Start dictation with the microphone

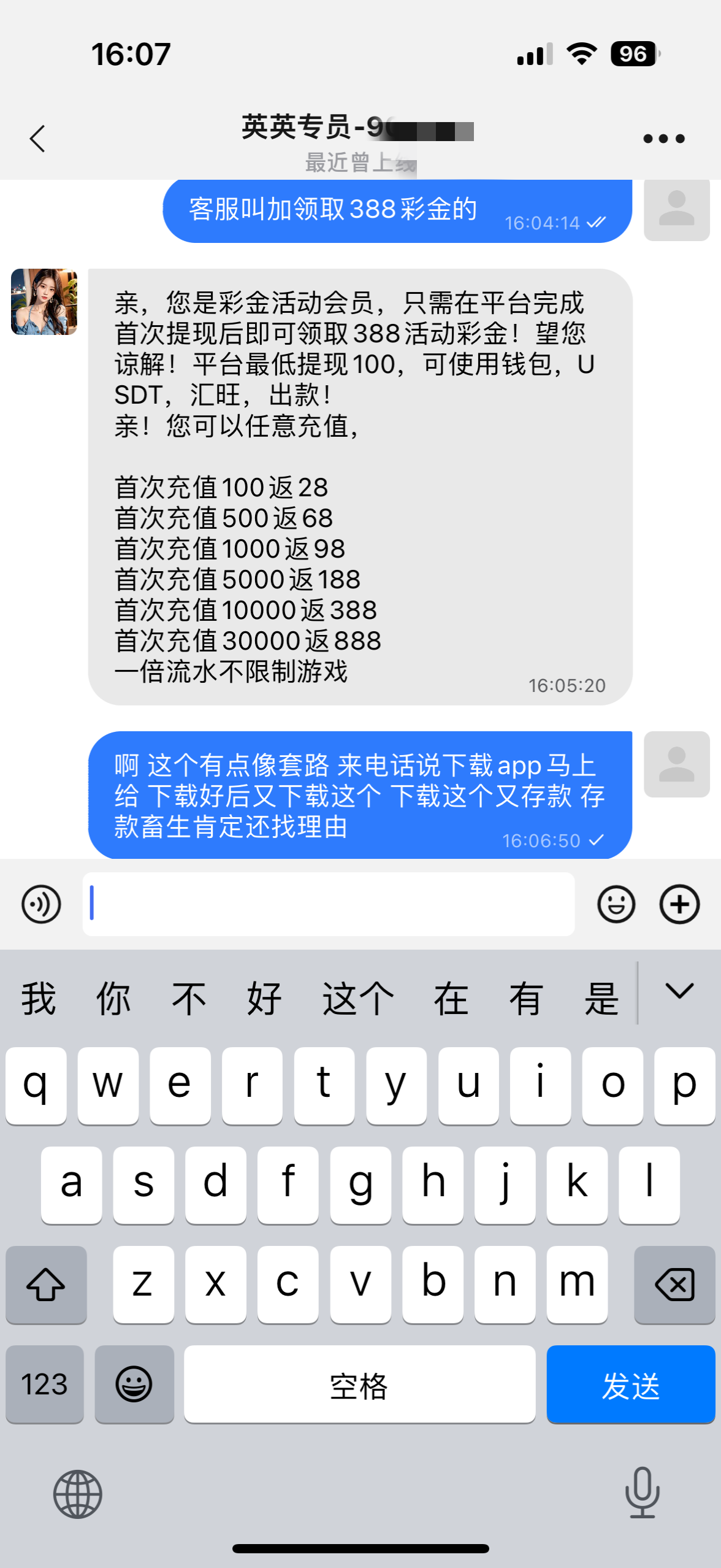(642, 1493)
